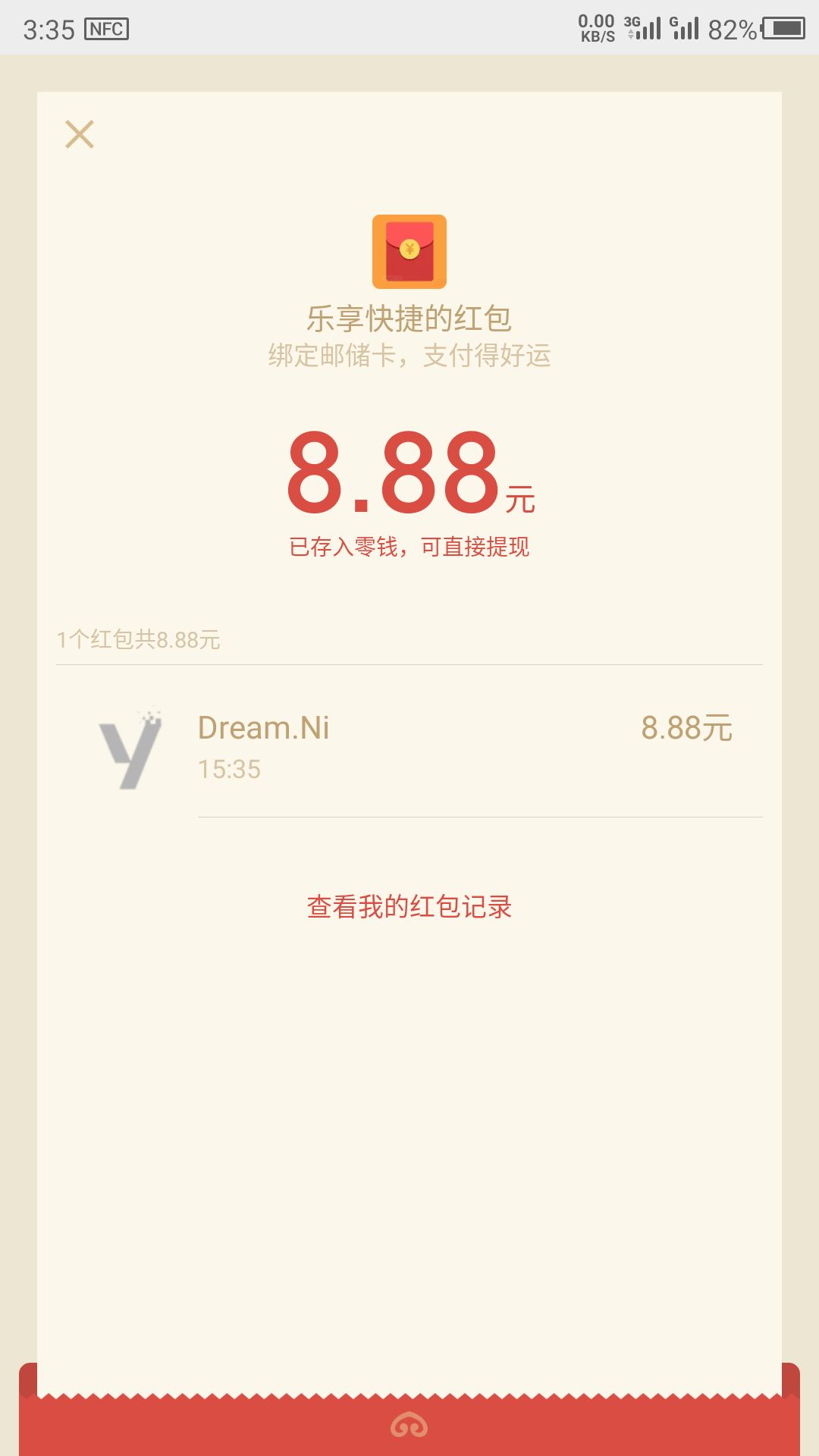Screen dimensions: 819x1456
Task: Close the red packet details page
Action: point(80,135)
